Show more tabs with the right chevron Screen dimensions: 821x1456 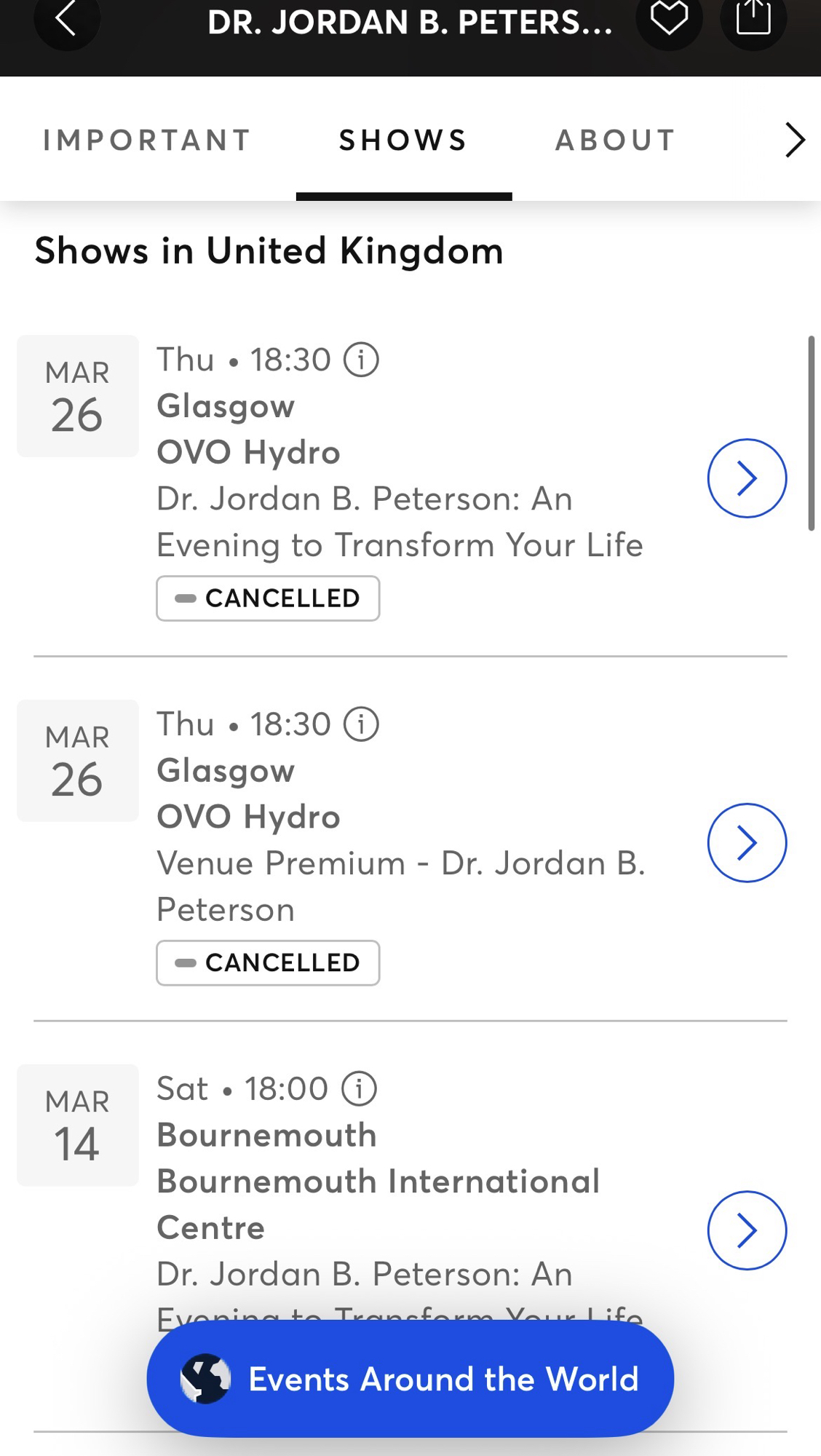coord(794,140)
